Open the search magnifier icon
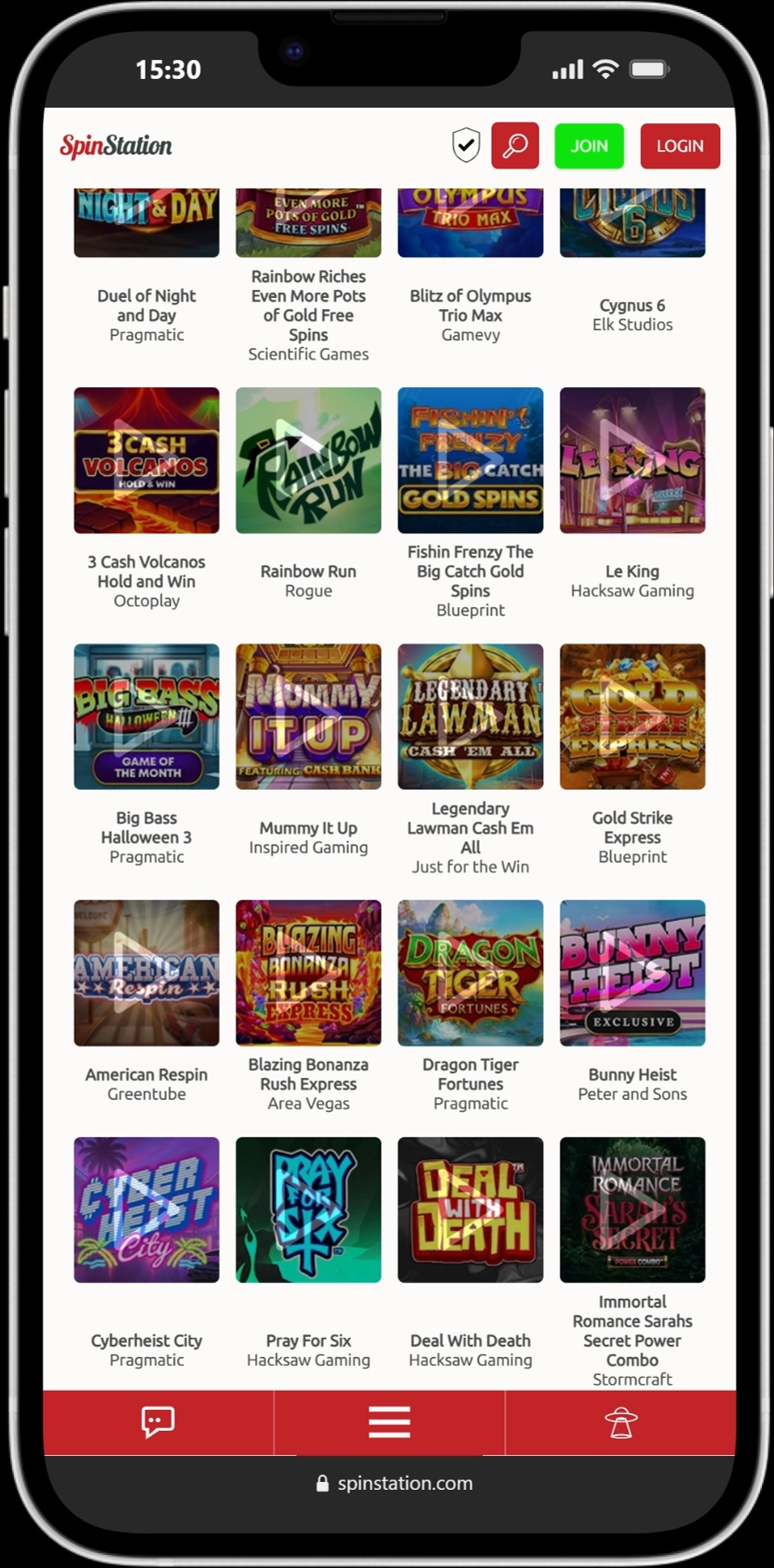The width and height of the screenshot is (774, 1568). [515, 146]
